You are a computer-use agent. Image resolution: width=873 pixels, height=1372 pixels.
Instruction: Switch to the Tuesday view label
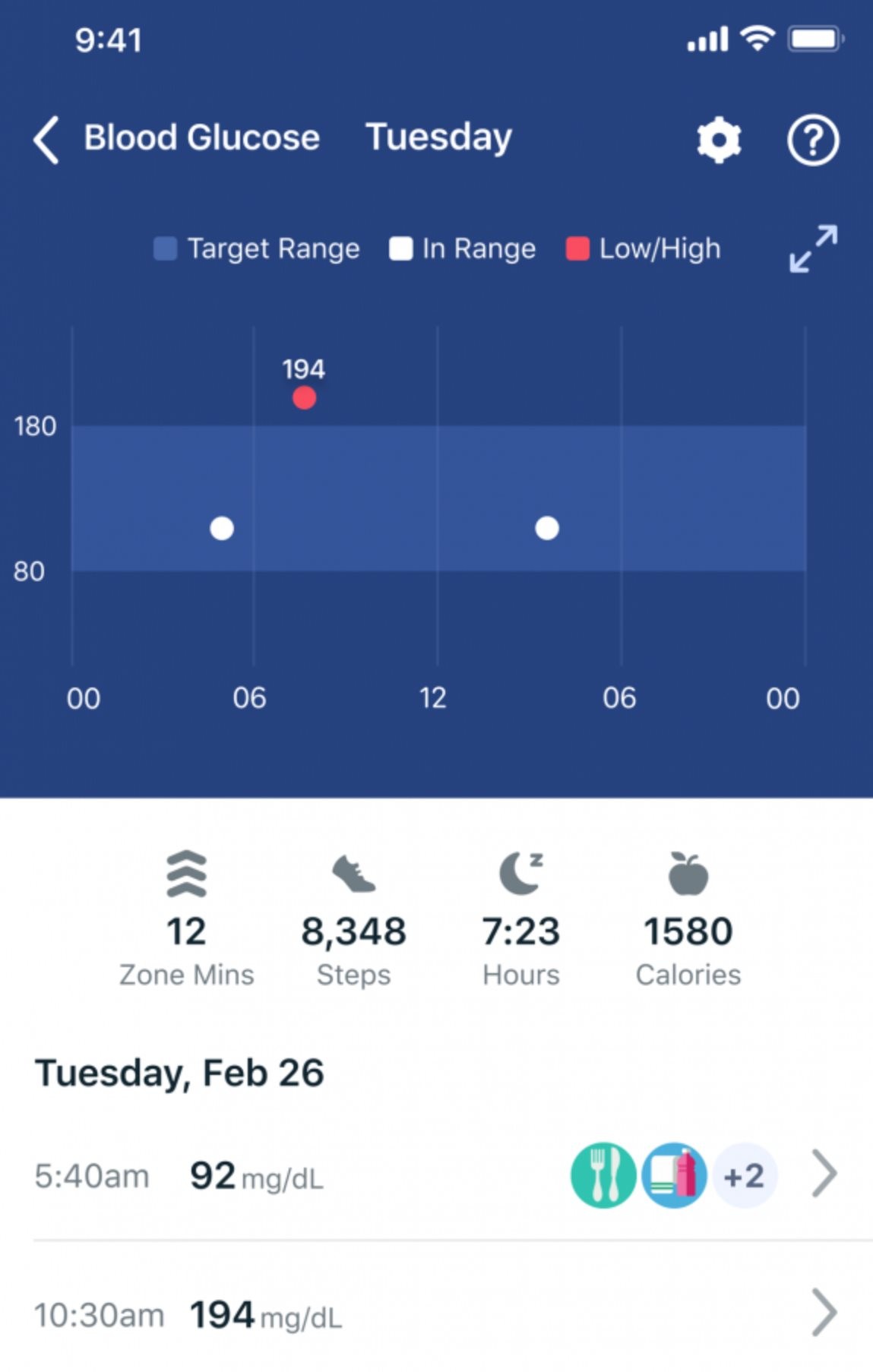pos(438,138)
